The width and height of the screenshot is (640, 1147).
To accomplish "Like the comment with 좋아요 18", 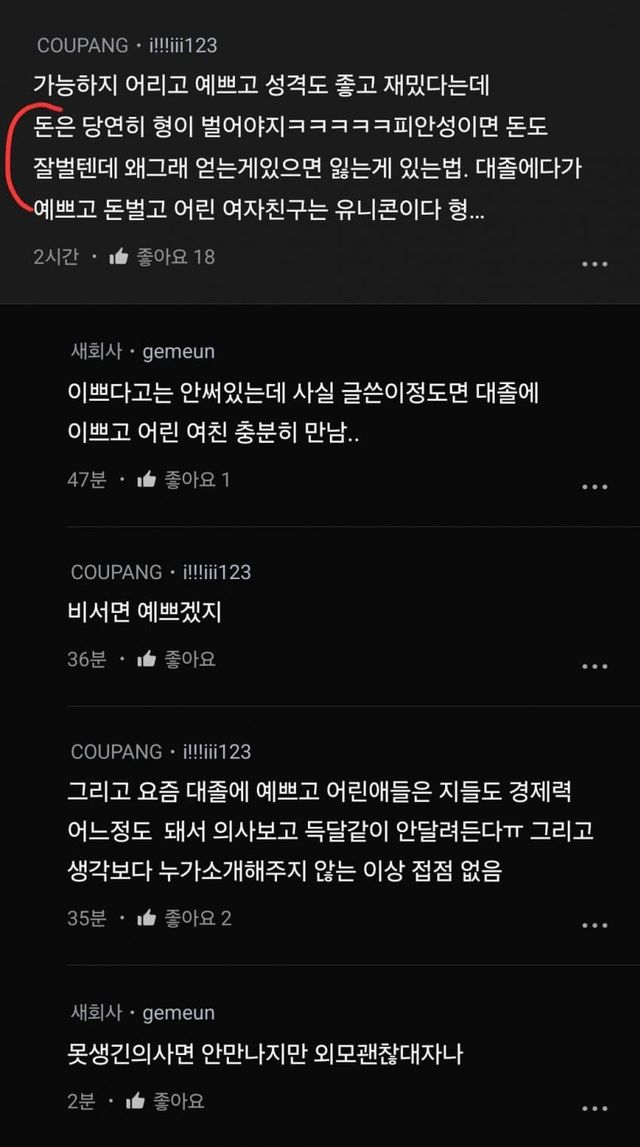I will [x=119, y=257].
